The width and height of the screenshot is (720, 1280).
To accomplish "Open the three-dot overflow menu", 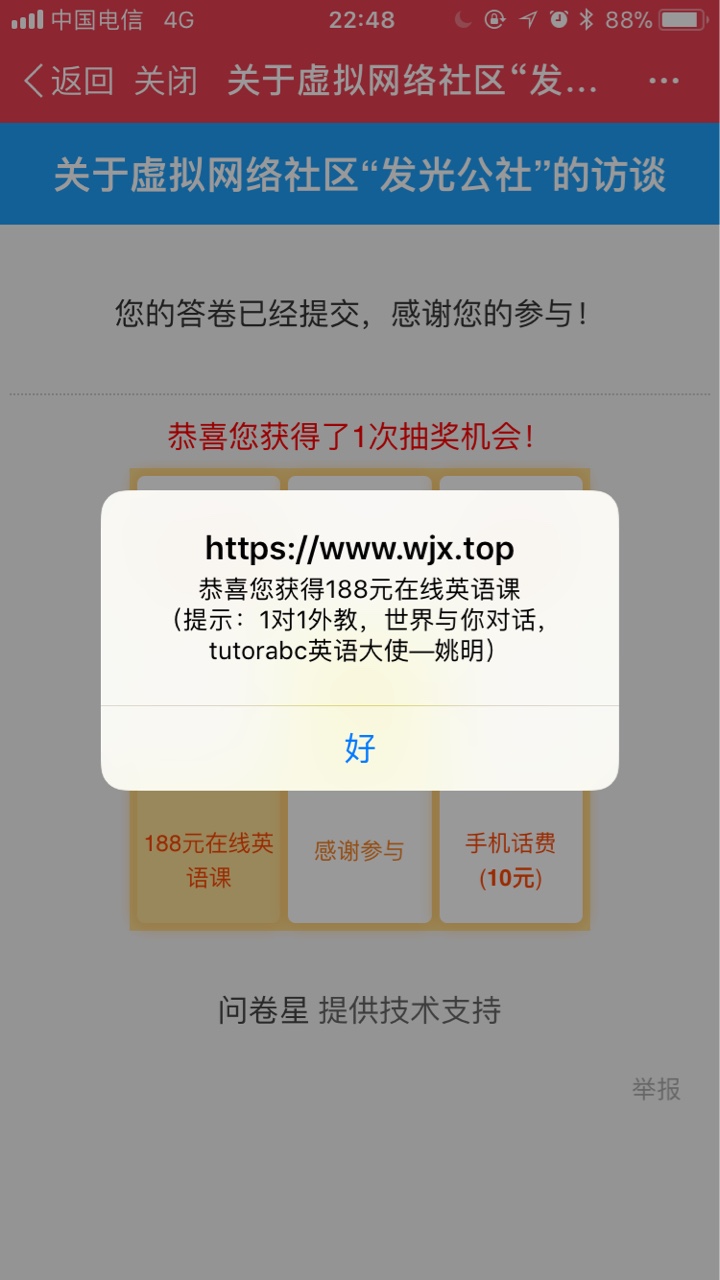I will tap(664, 81).
